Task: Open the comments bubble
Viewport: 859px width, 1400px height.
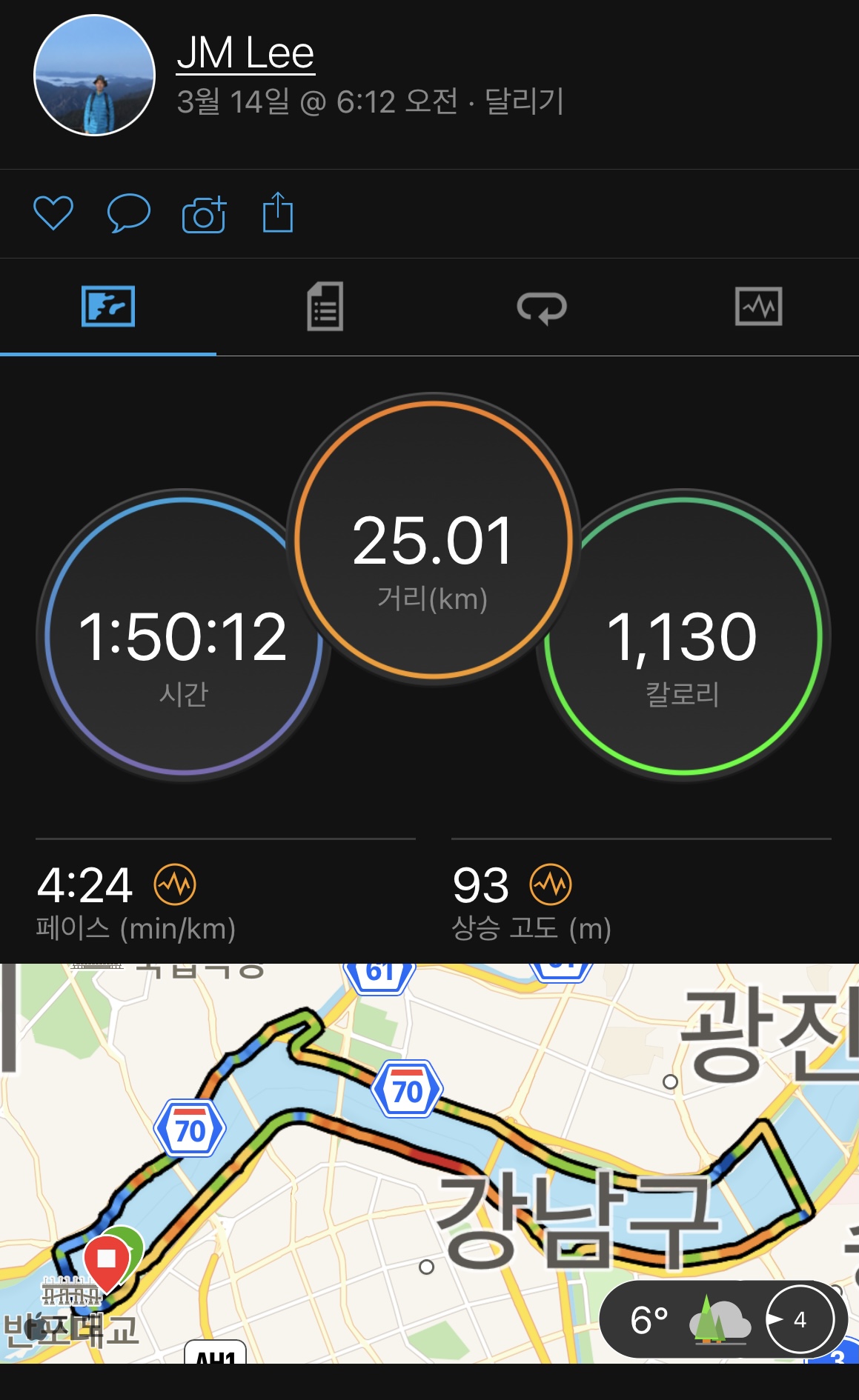Action: (128, 213)
